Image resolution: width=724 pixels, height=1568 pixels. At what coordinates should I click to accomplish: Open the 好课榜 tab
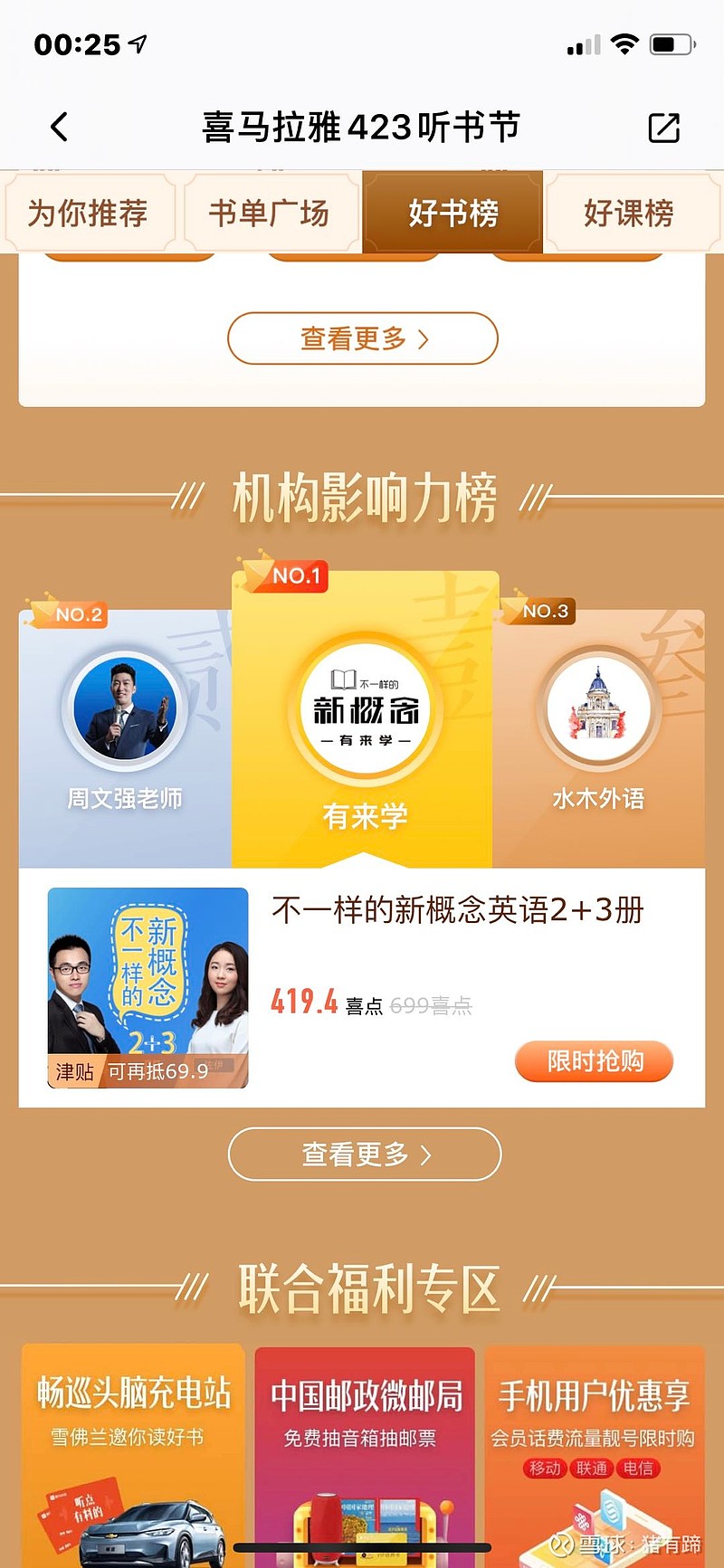tap(630, 214)
